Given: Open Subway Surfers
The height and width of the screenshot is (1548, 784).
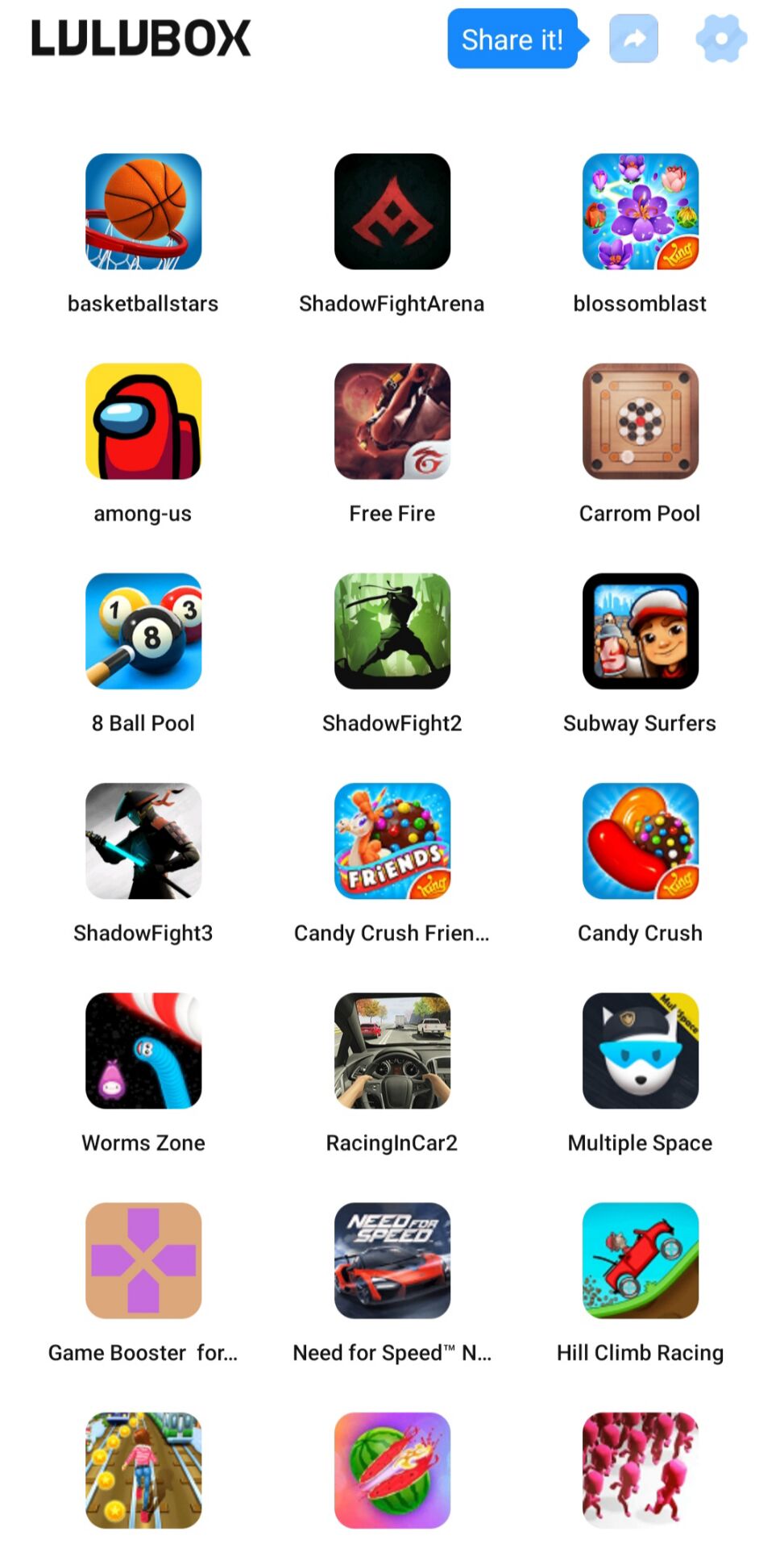Looking at the screenshot, I should tap(641, 631).
